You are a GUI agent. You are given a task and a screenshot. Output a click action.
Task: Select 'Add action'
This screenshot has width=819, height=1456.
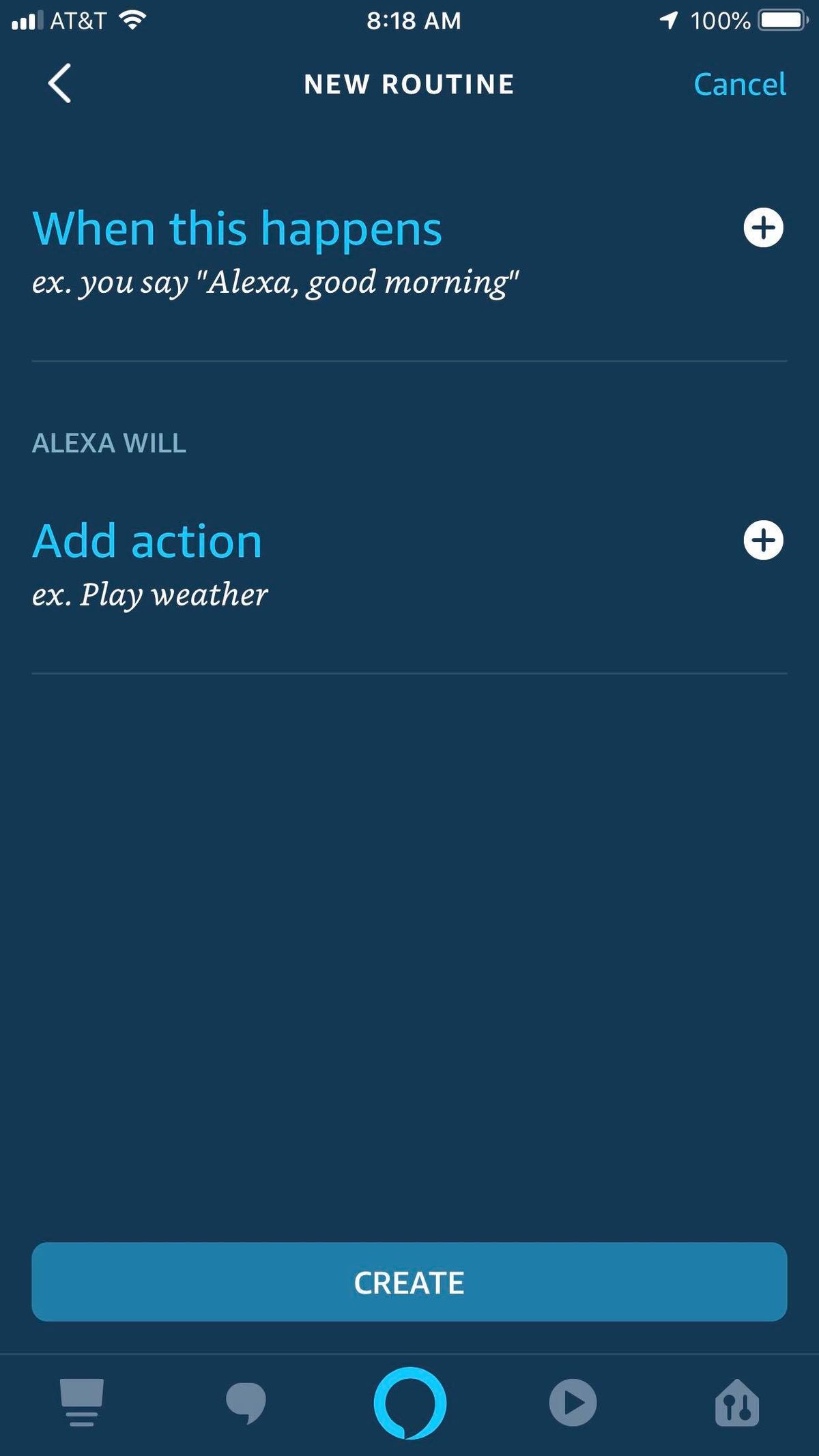point(147,540)
